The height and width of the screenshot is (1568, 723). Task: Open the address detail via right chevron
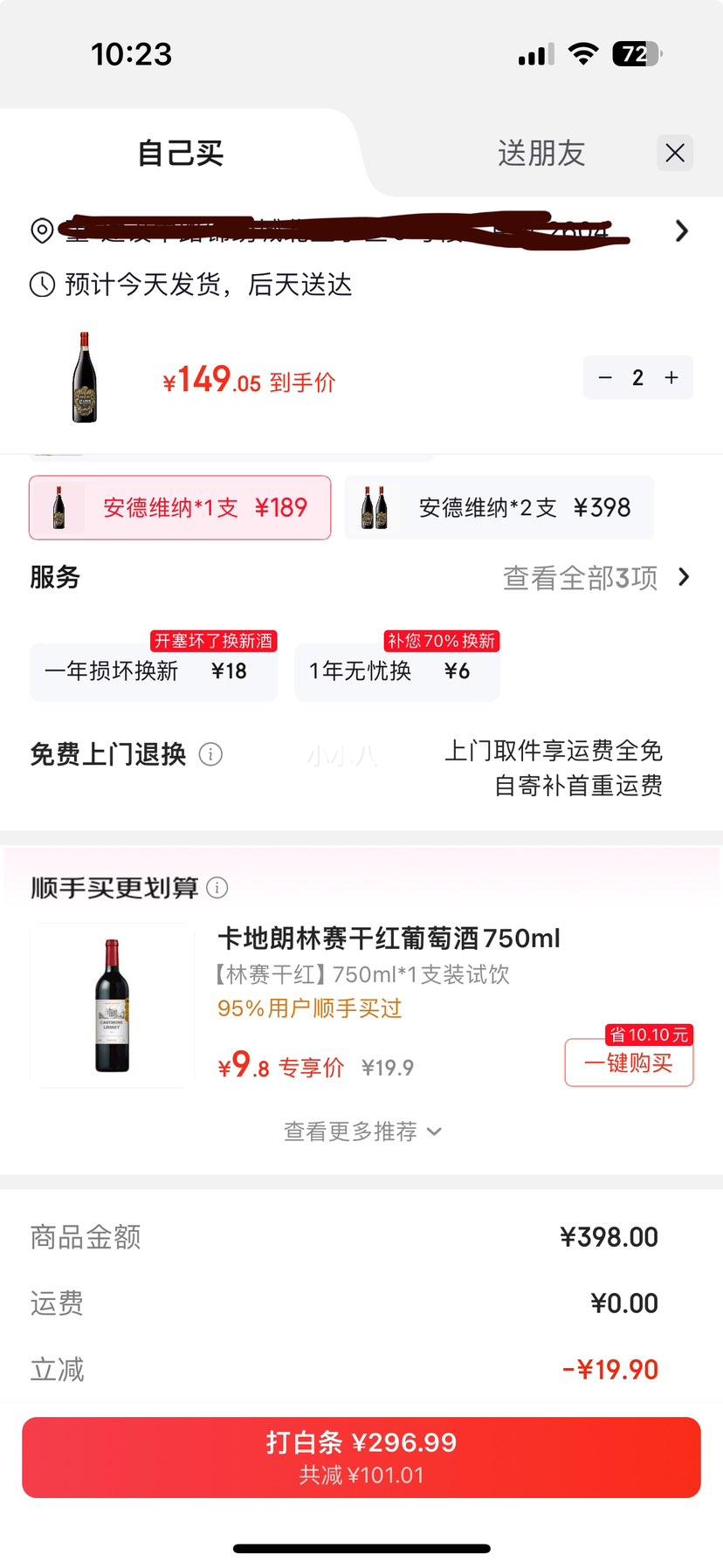pos(682,231)
